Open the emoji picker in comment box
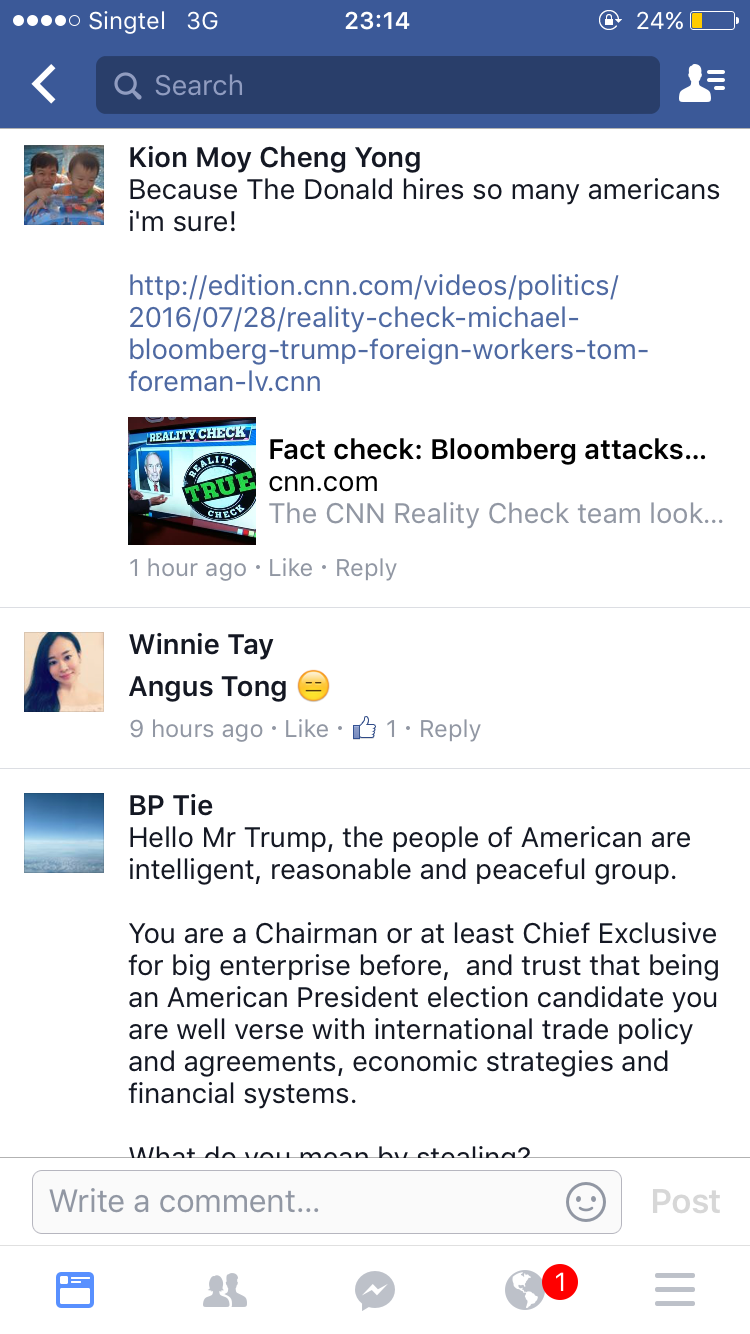The image size is (750, 1334). point(586,1201)
